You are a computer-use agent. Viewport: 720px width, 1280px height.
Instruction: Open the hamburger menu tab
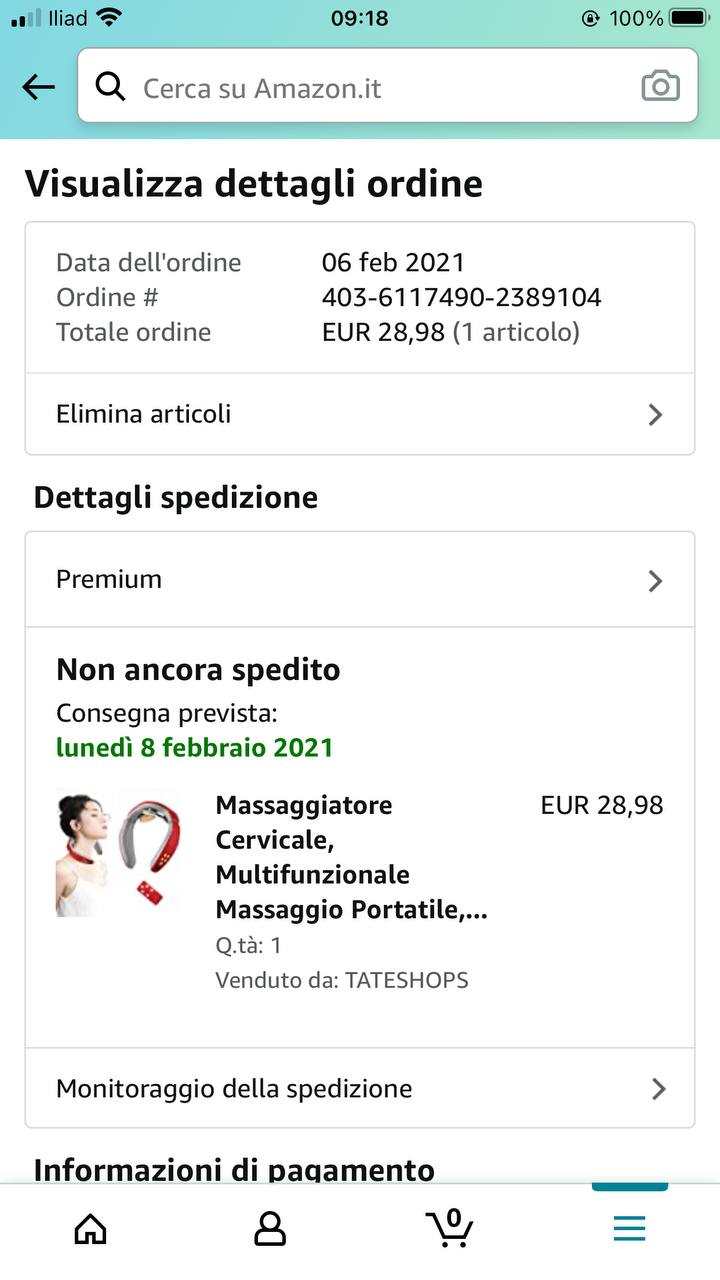pyautogui.click(x=629, y=1228)
